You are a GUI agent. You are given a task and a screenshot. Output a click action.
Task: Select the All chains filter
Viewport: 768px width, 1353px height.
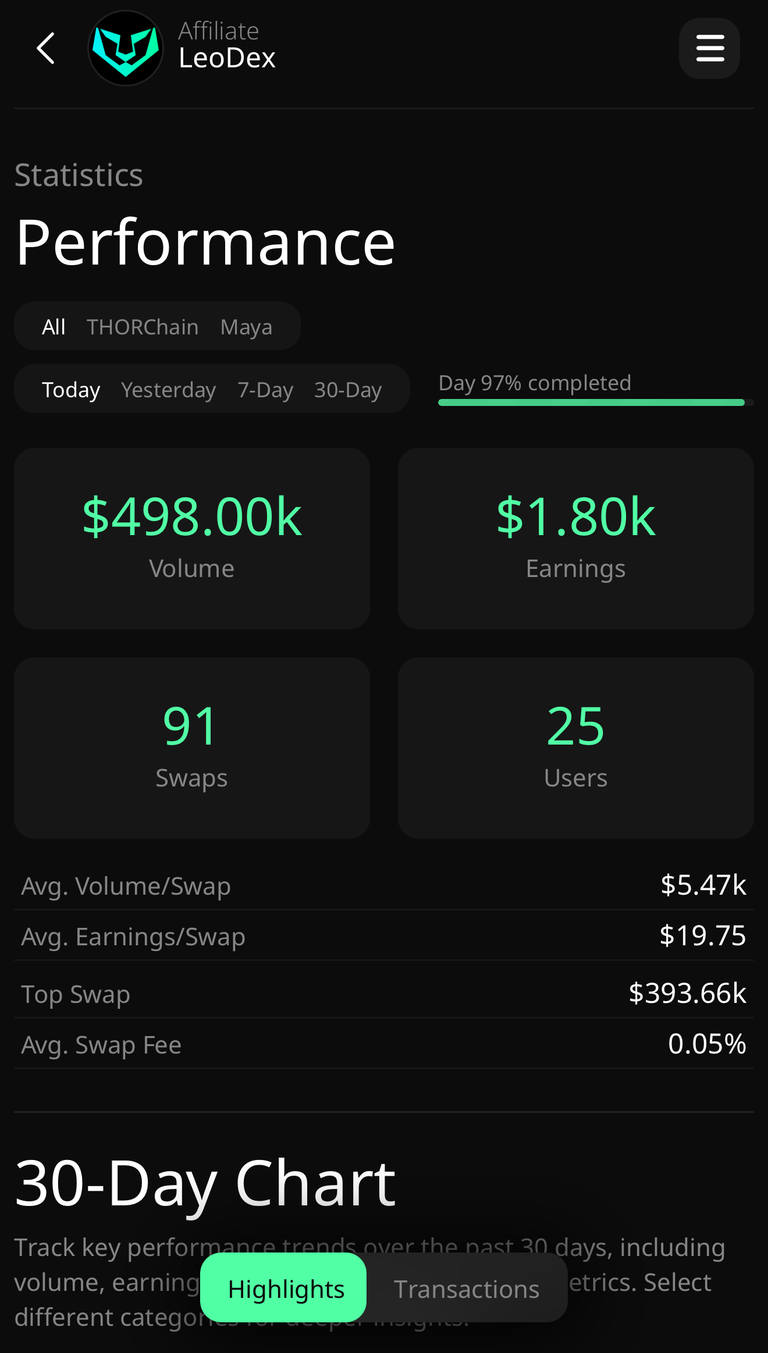54,327
